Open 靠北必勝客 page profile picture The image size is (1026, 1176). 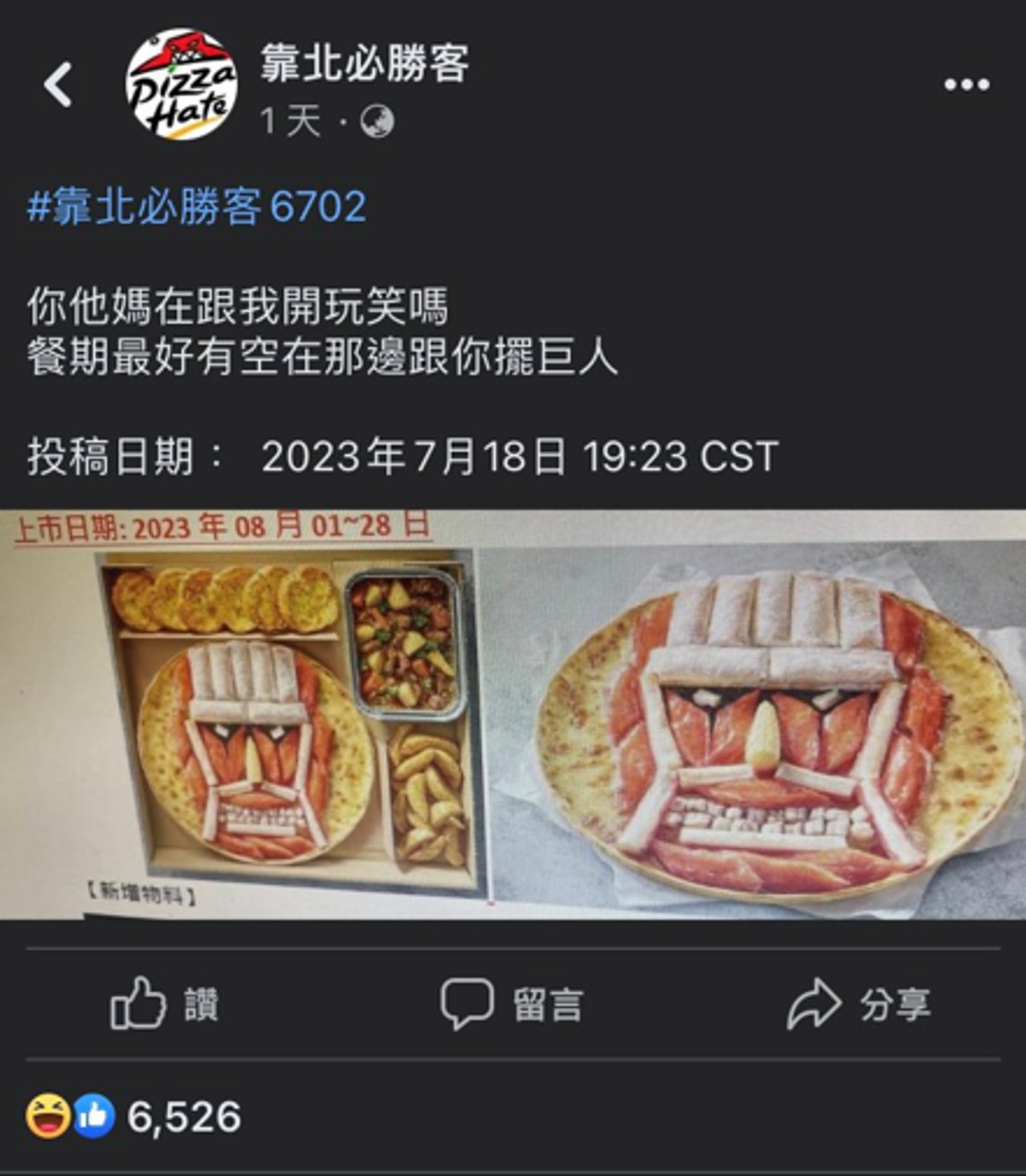[181, 85]
